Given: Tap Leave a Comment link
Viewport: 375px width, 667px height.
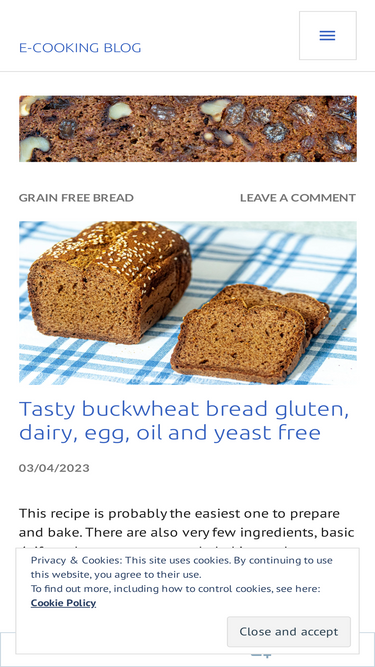Looking at the screenshot, I should coord(298,198).
